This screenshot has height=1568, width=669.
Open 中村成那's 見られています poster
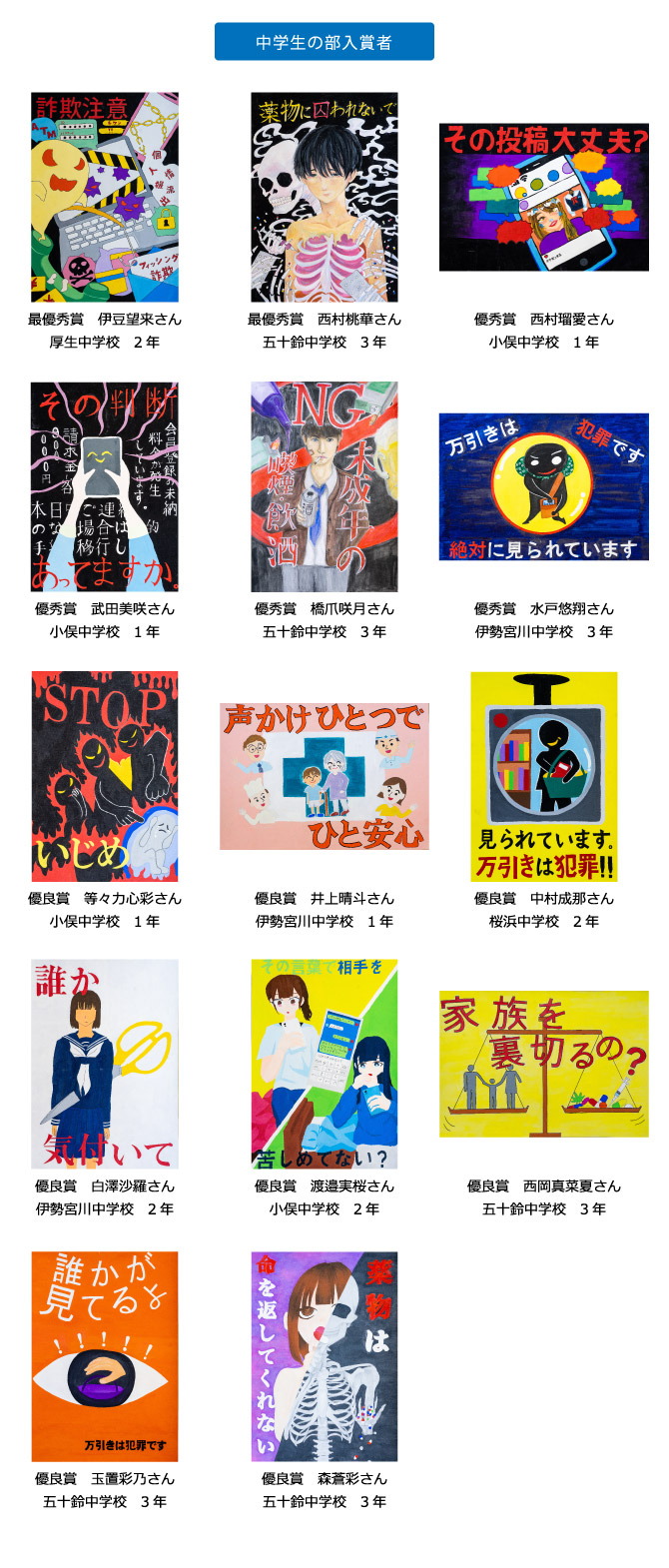(x=544, y=776)
